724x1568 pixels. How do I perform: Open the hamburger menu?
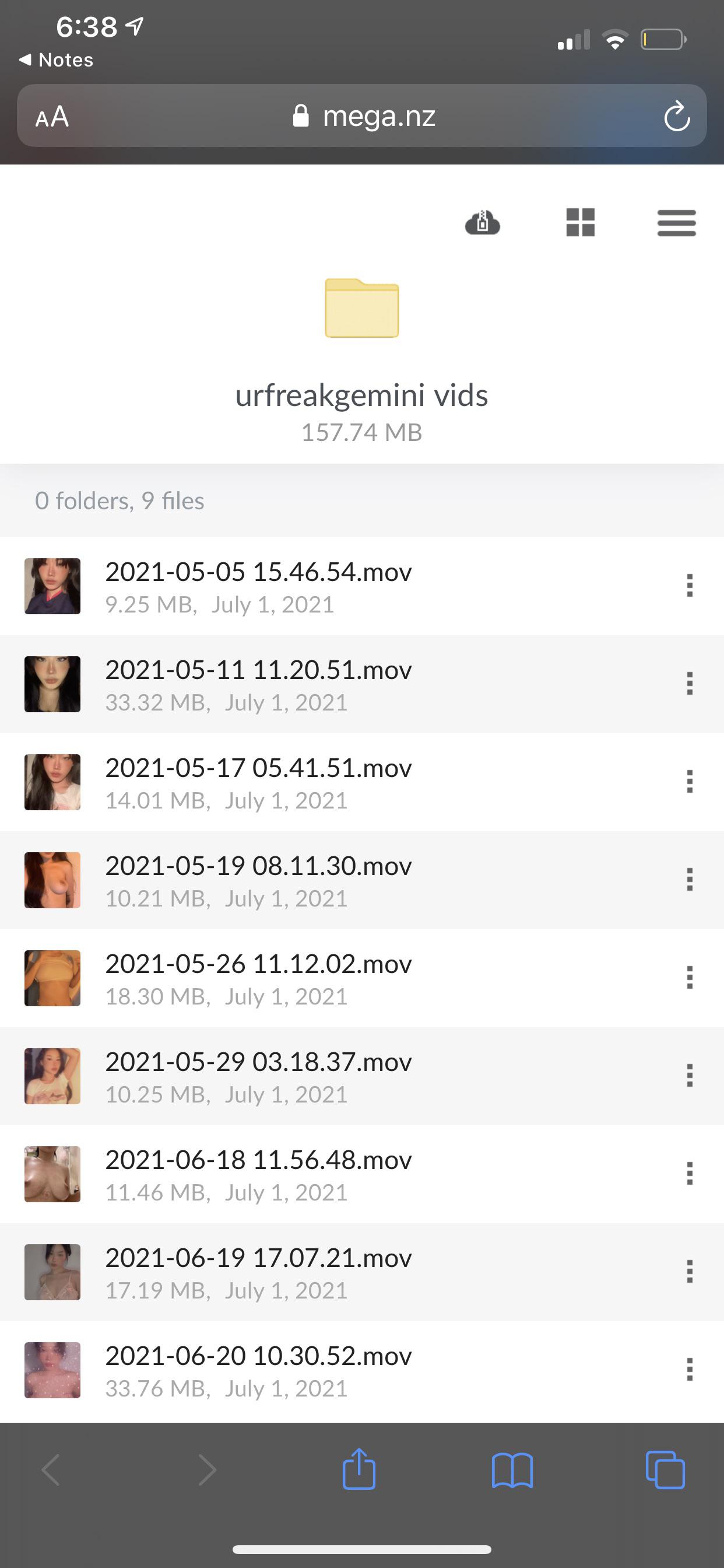point(677,223)
